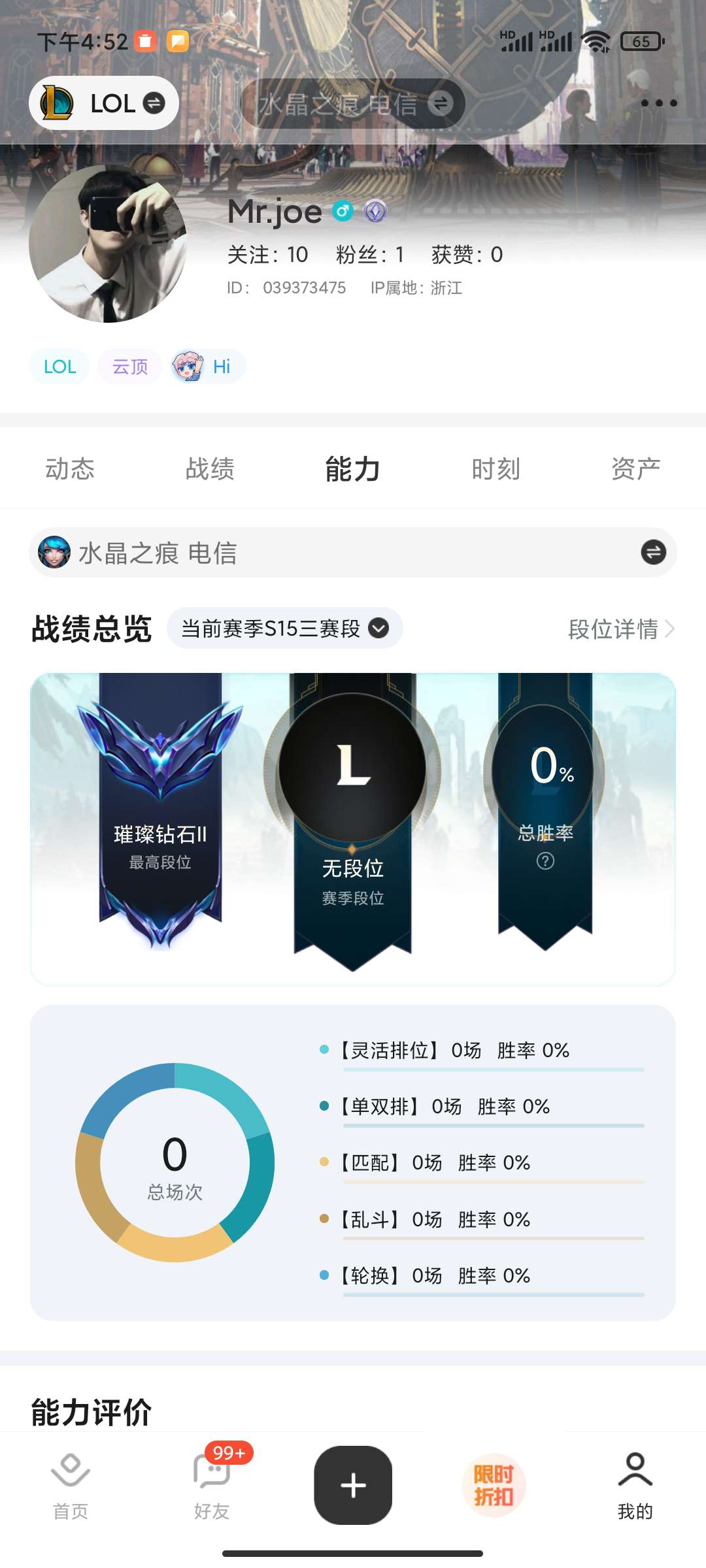The image size is (706, 1568).
Task: Select the LOL tag chip
Action: [59, 367]
